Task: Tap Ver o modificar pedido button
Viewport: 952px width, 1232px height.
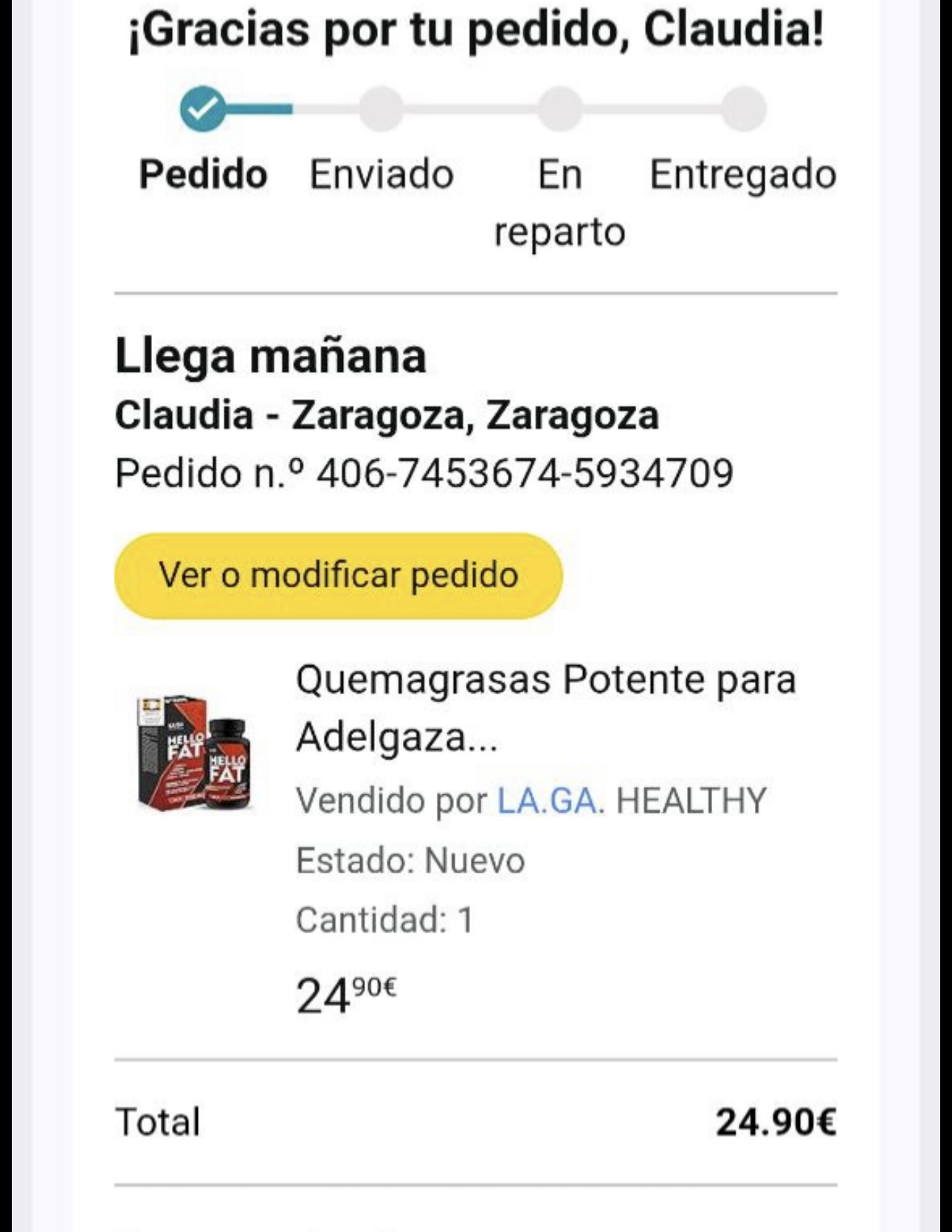Action: [x=338, y=576]
